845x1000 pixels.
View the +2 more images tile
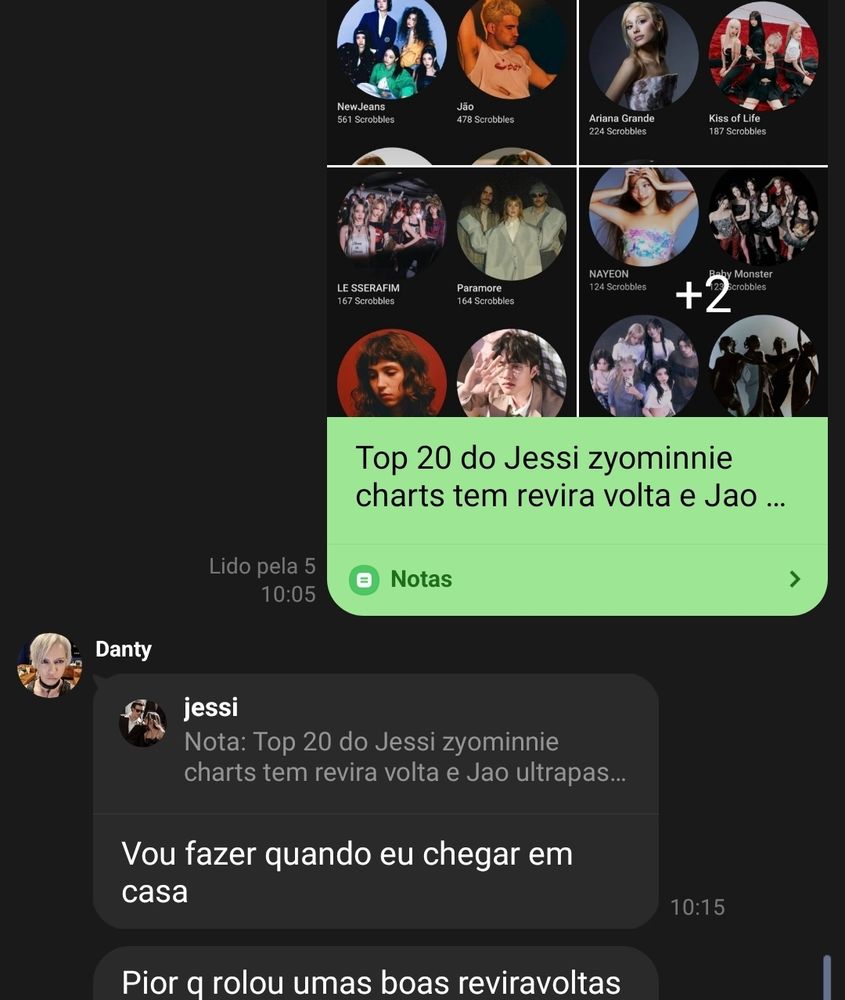(703, 294)
